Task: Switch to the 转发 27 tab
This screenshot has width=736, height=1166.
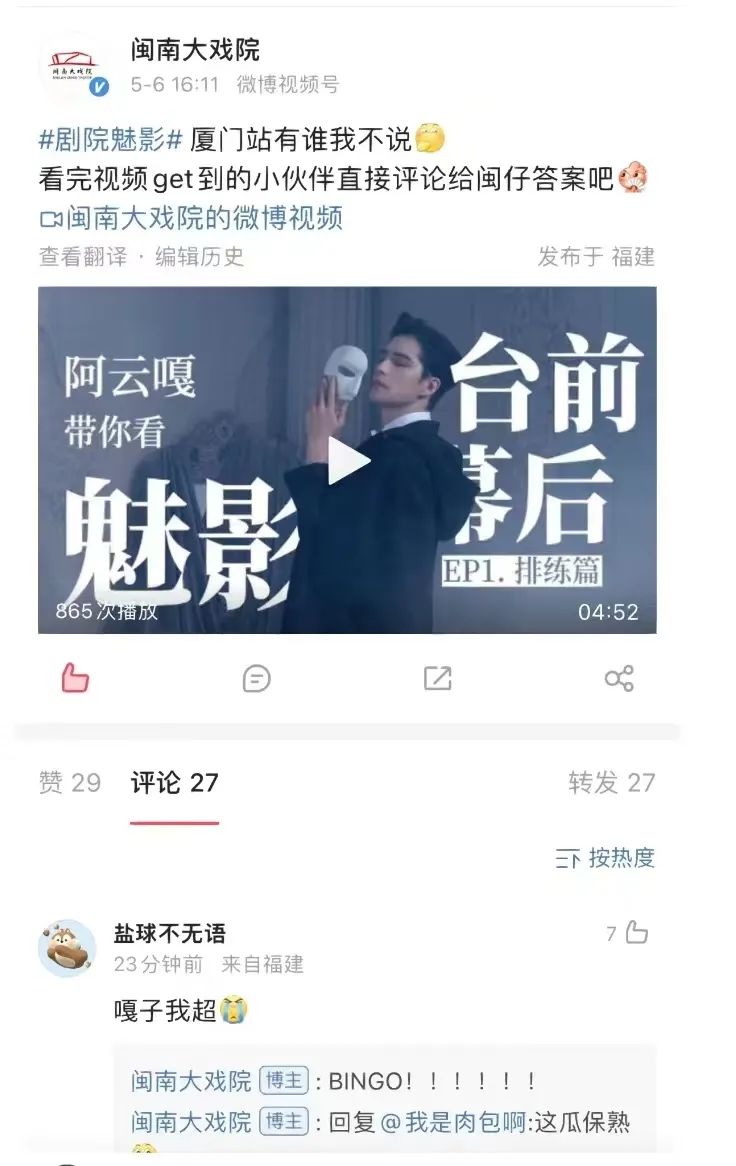Action: 612,782
